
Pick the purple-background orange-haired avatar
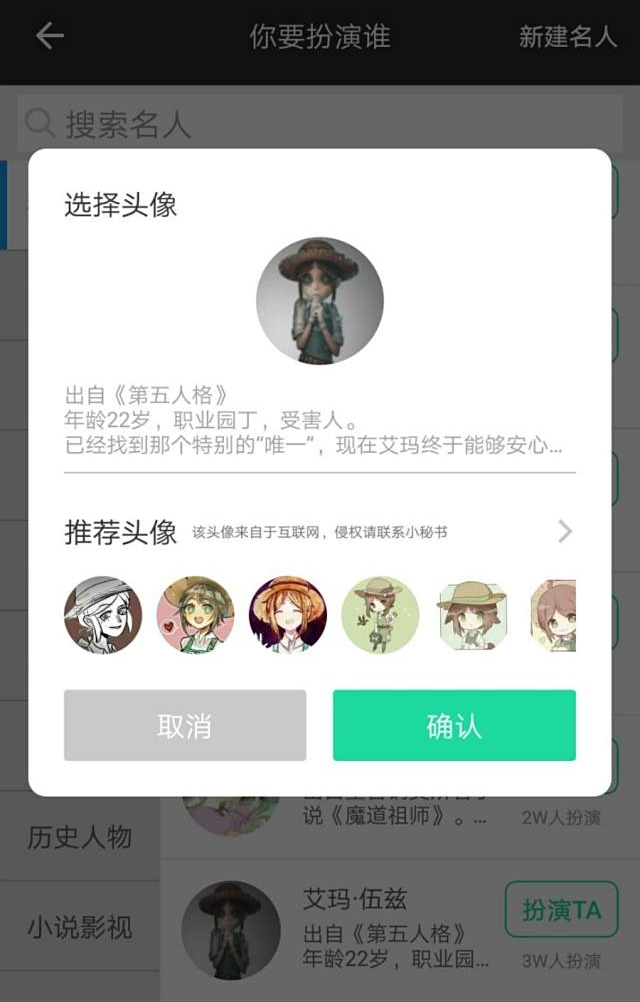pyautogui.click(x=287, y=615)
